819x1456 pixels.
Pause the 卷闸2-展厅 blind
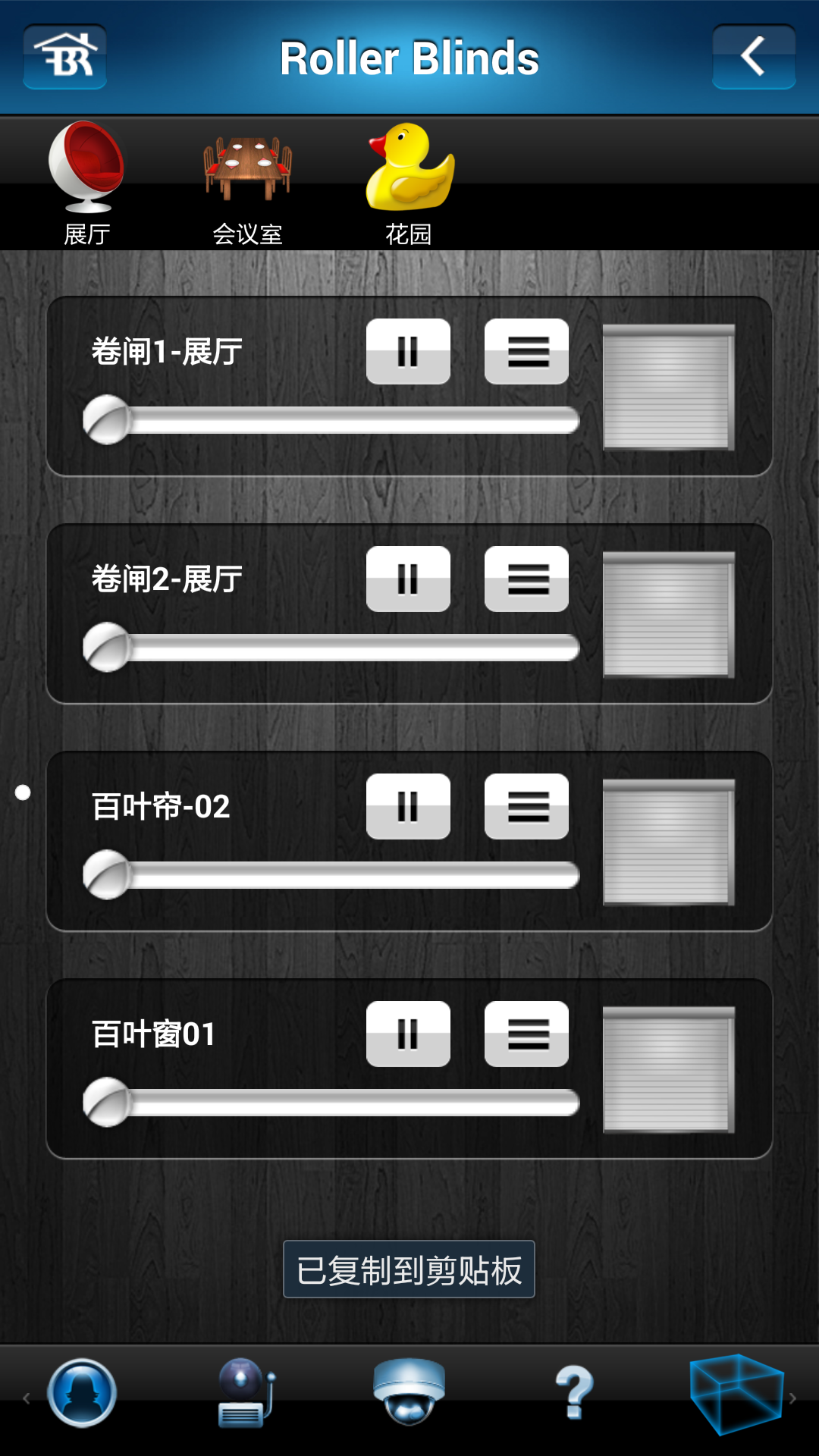pyautogui.click(x=408, y=579)
